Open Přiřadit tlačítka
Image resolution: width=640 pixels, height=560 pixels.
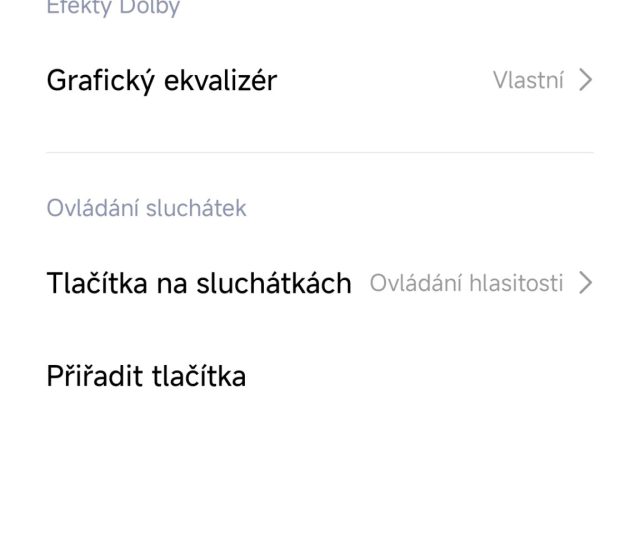(x=147, y=376)
